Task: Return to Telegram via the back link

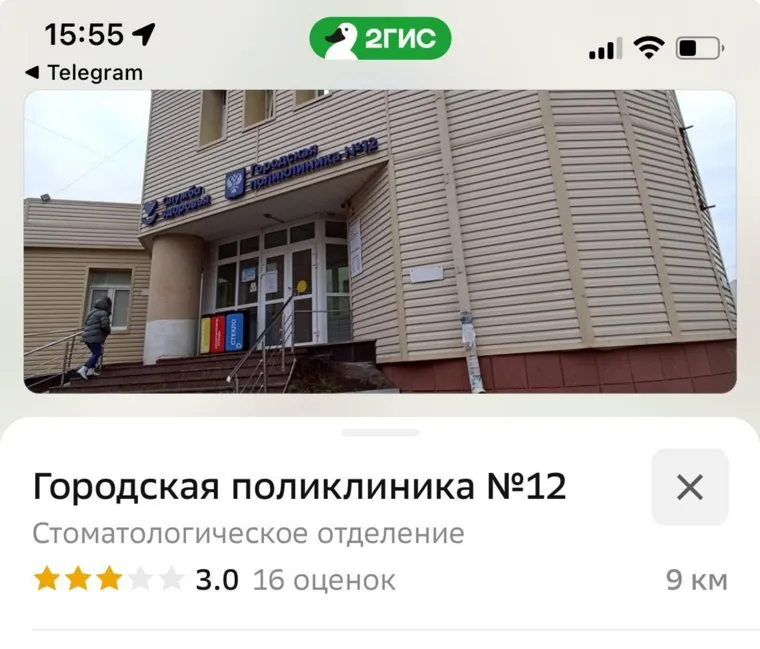Action: [84, 72]
